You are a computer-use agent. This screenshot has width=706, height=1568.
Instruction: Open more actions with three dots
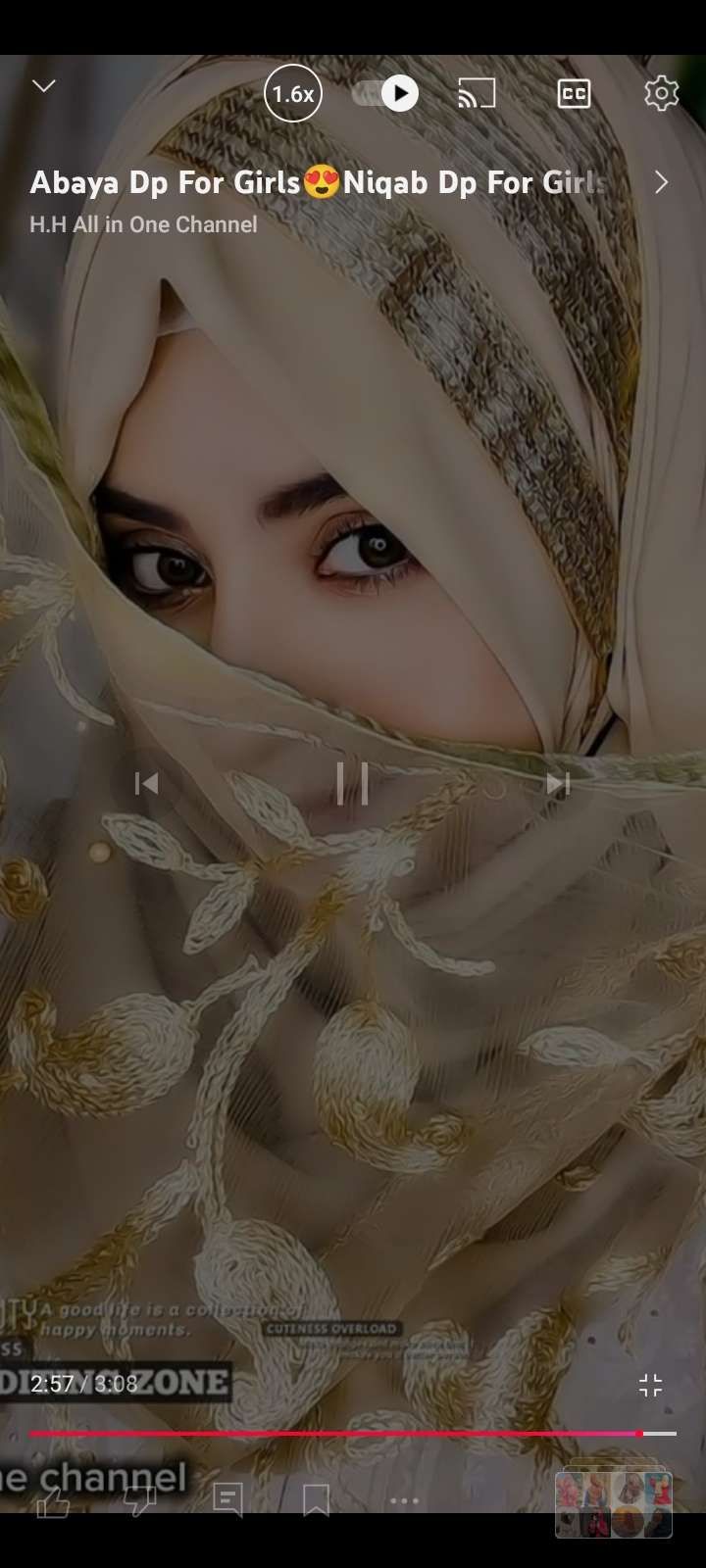[404, 1500]
